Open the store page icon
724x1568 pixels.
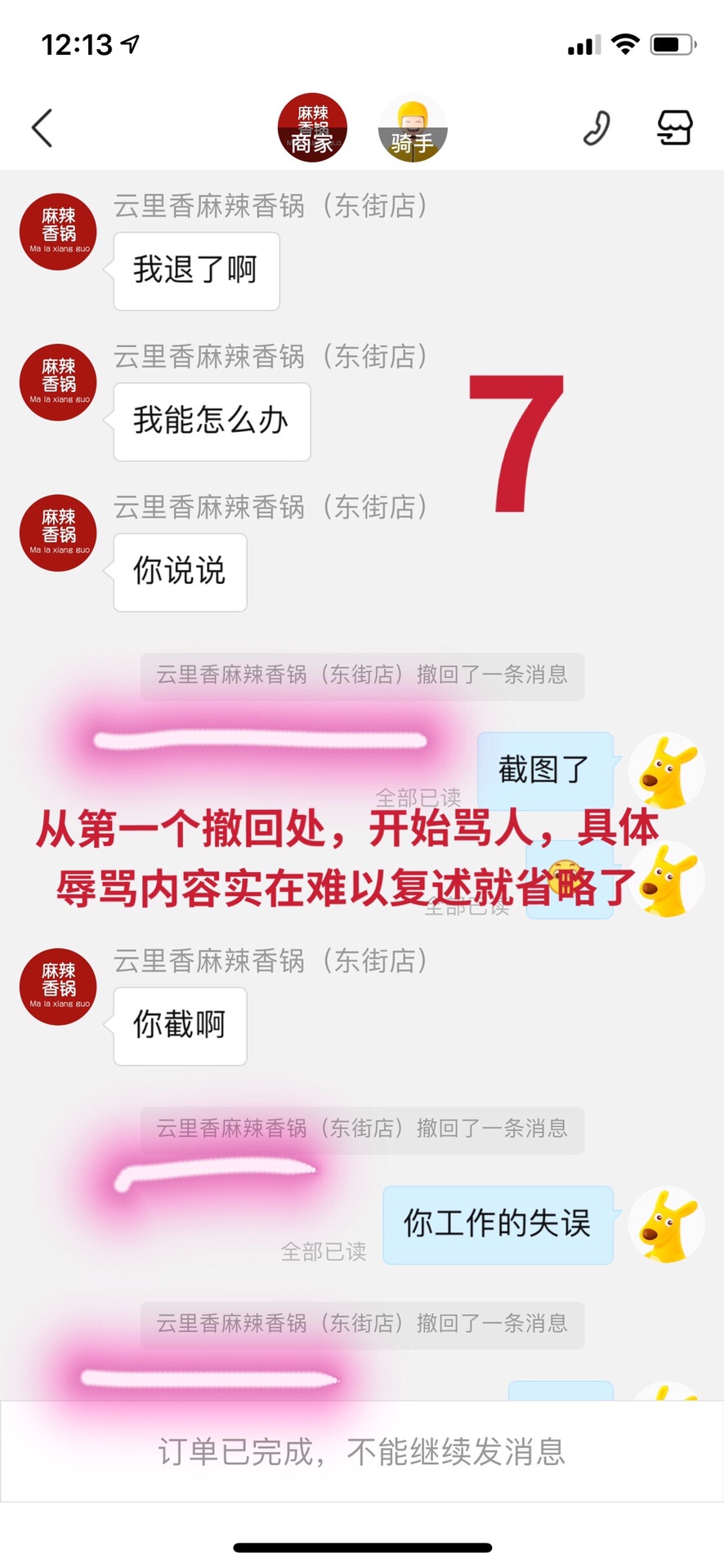(x=675, y=128)
